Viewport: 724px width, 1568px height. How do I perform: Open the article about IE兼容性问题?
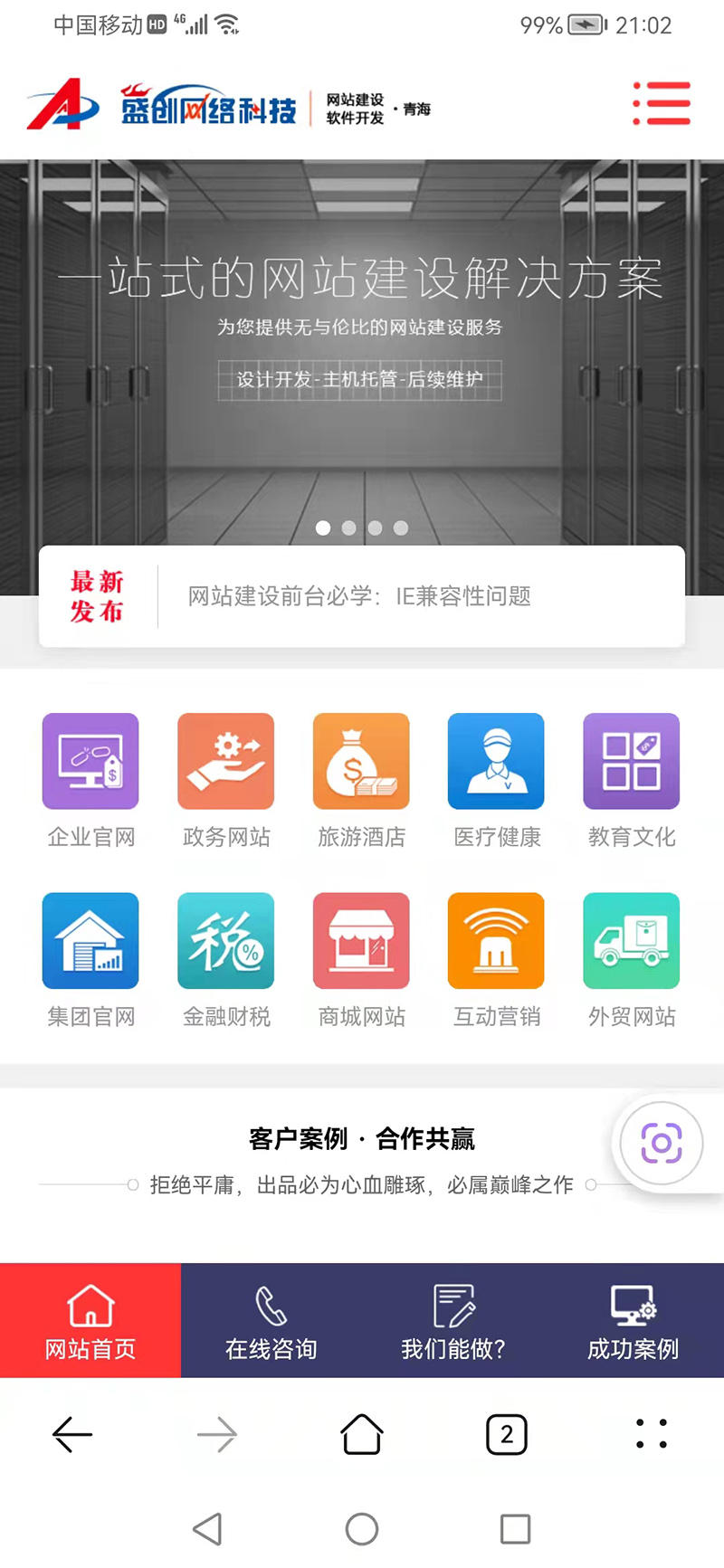tap(359, 596)
